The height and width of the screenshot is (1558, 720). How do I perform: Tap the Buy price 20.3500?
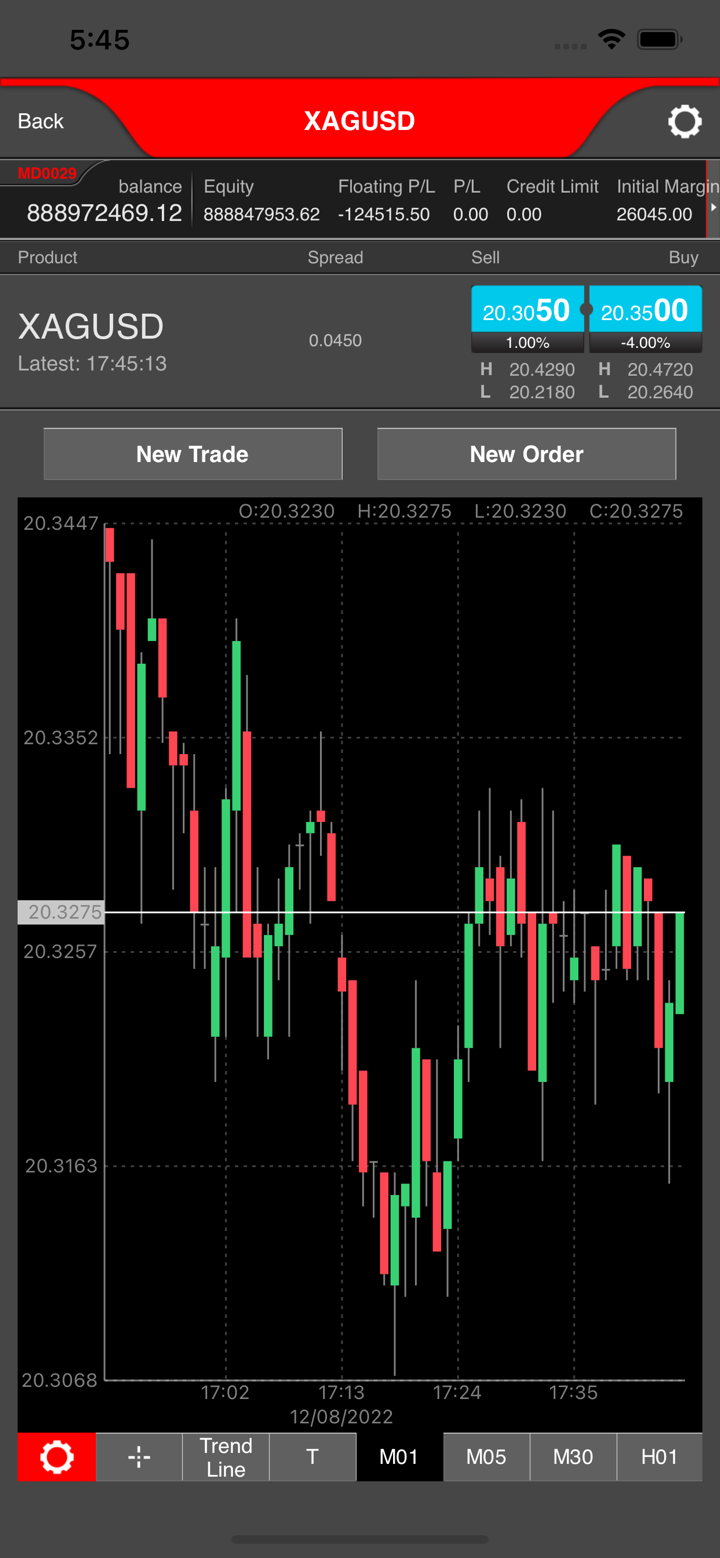point(645,311)
